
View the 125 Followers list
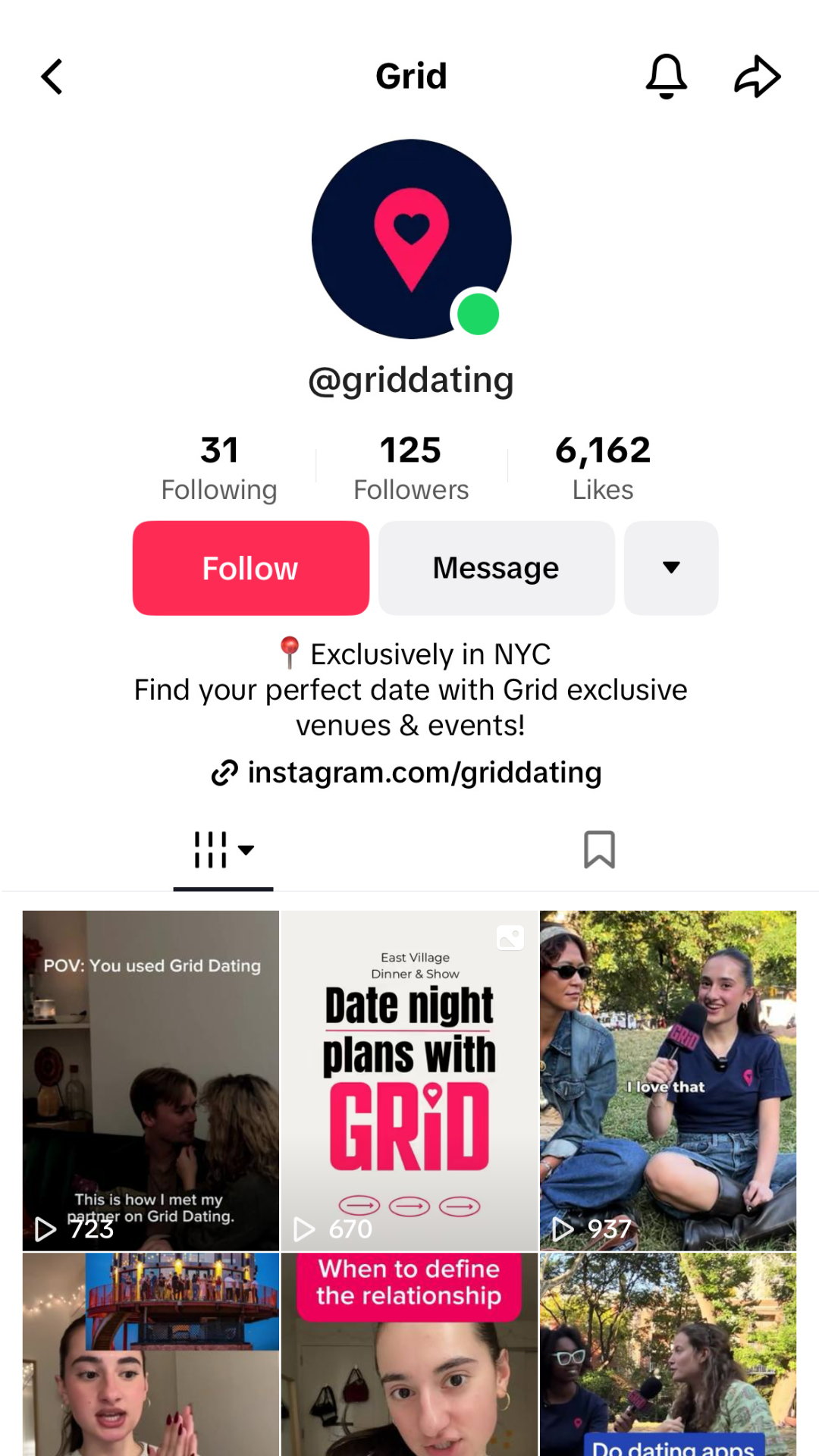[x=411, y=468]
